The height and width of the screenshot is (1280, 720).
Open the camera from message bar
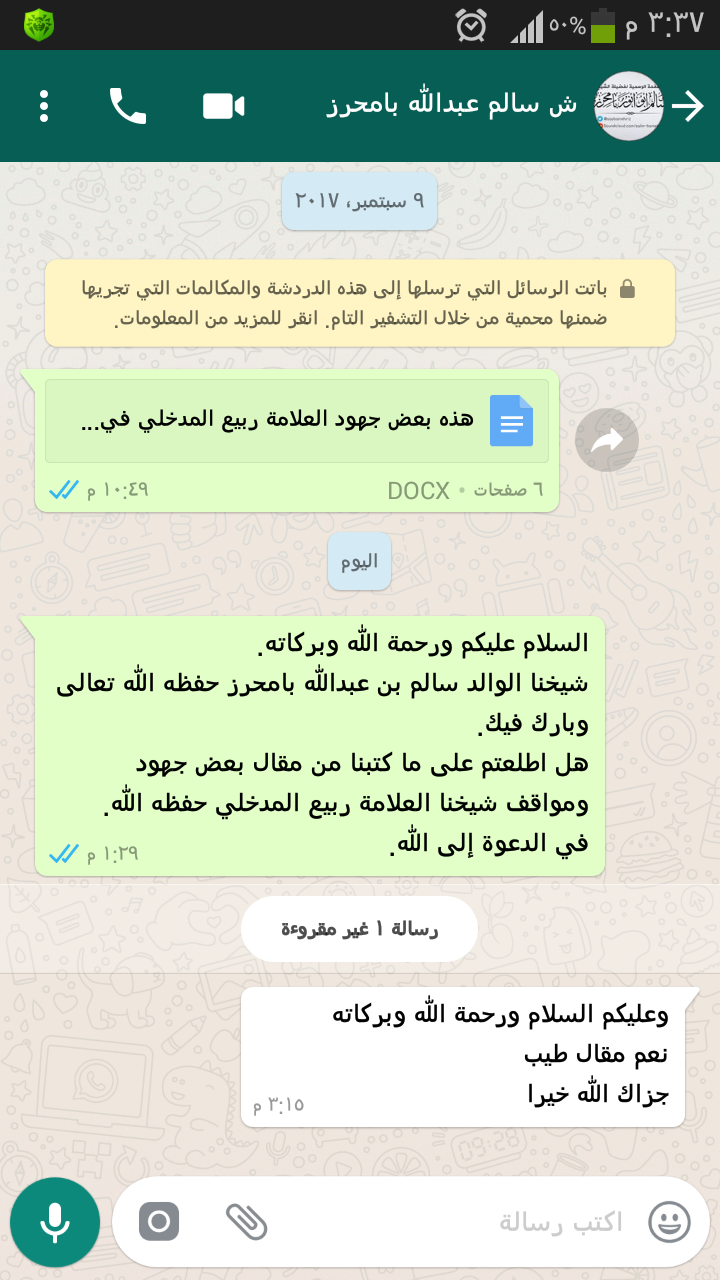pos(159,1222)
